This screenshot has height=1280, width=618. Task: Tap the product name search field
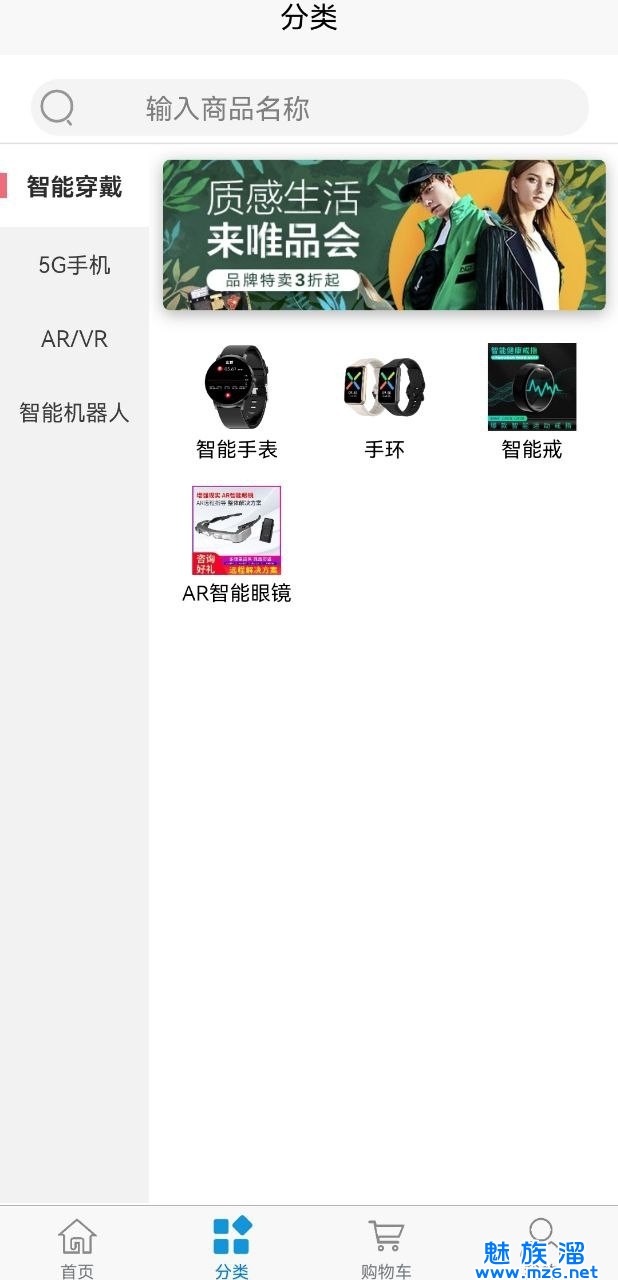pyautogui.click(x=310, y=108)
